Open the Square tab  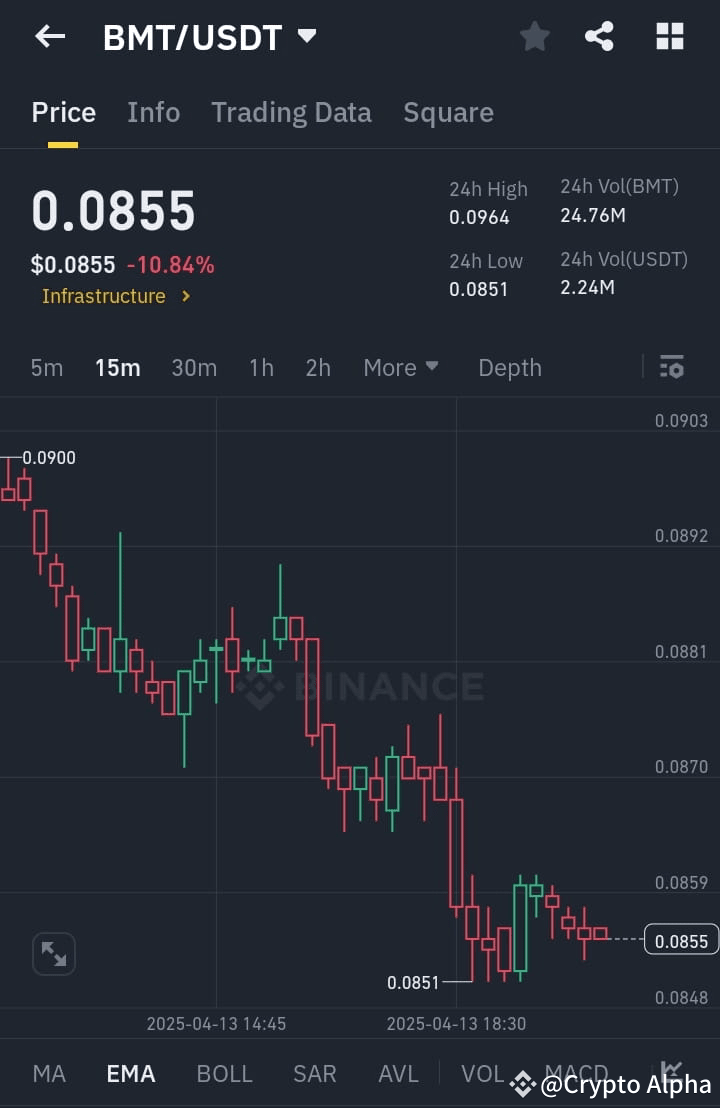click(x=448, y=112)
